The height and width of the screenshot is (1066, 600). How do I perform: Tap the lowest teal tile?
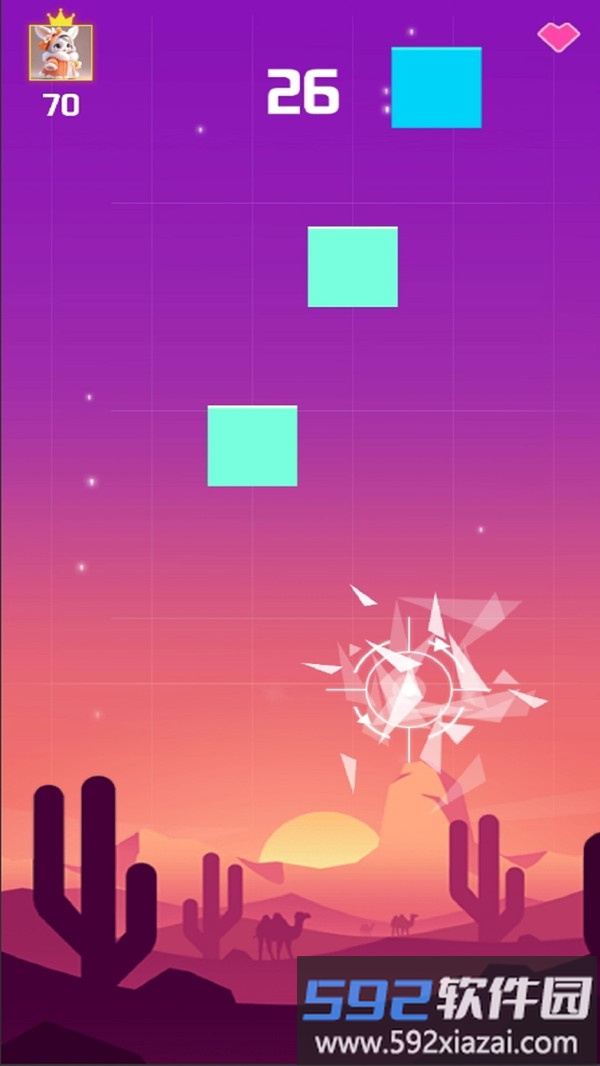pos(252,446)
